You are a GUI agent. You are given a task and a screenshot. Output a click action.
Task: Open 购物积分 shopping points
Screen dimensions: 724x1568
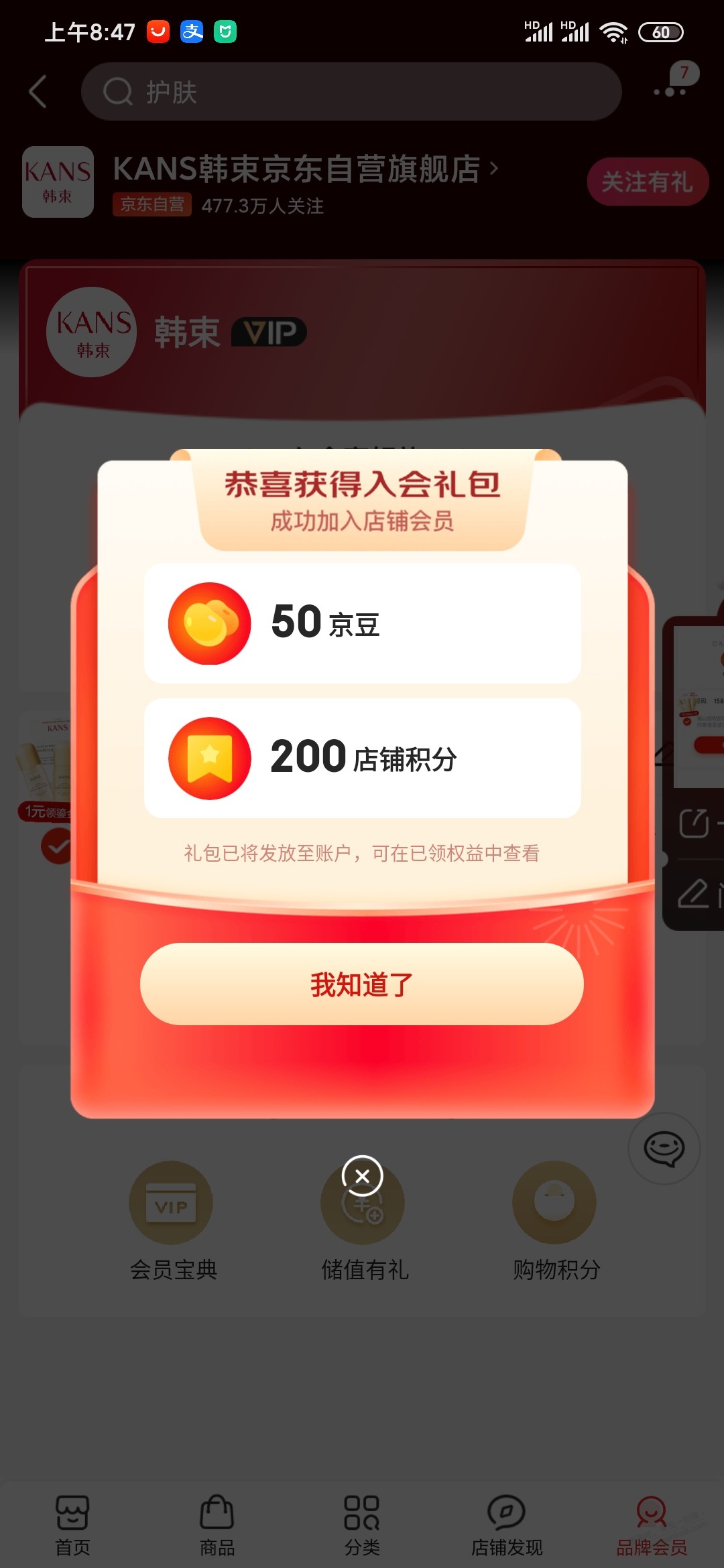coord(555,1221)
